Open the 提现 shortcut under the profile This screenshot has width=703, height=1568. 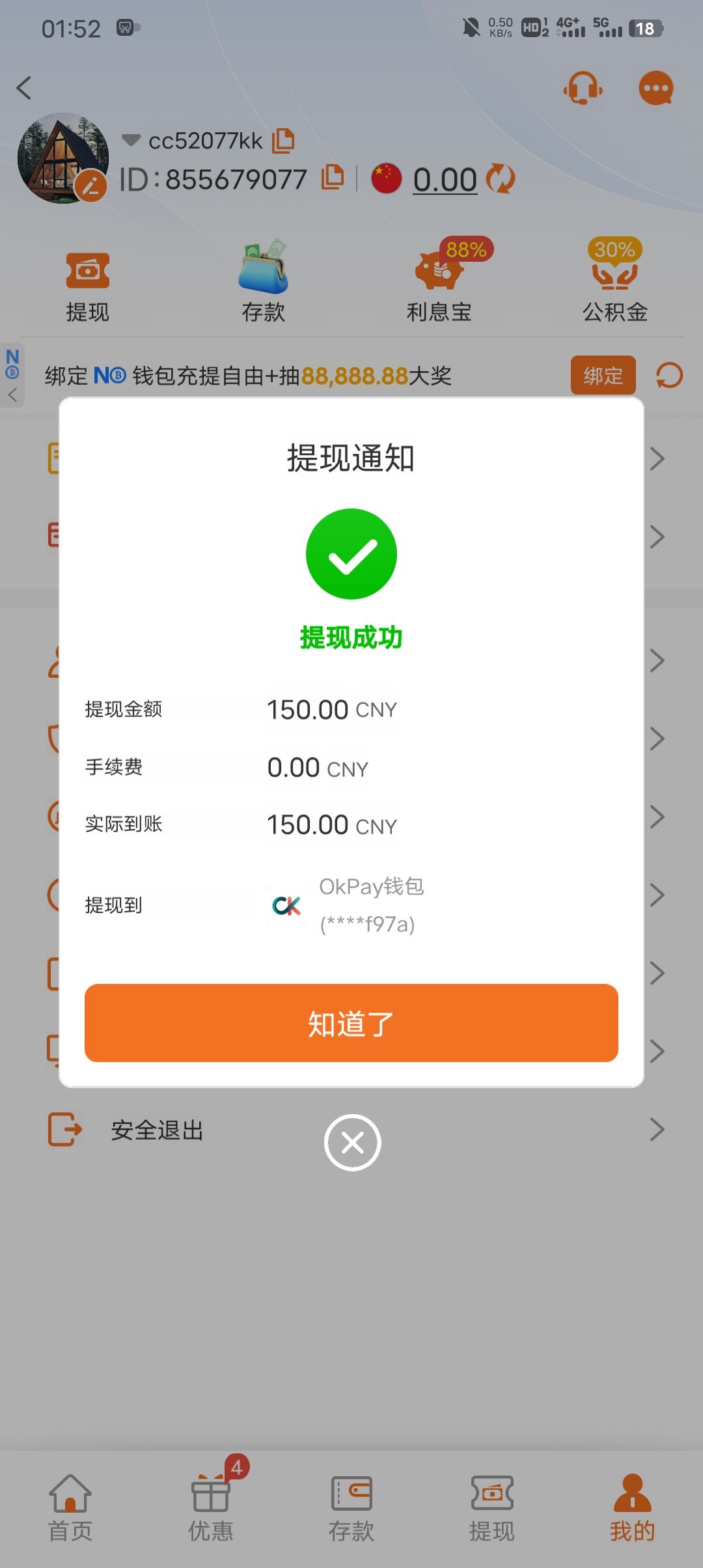[x=88, y=285]
